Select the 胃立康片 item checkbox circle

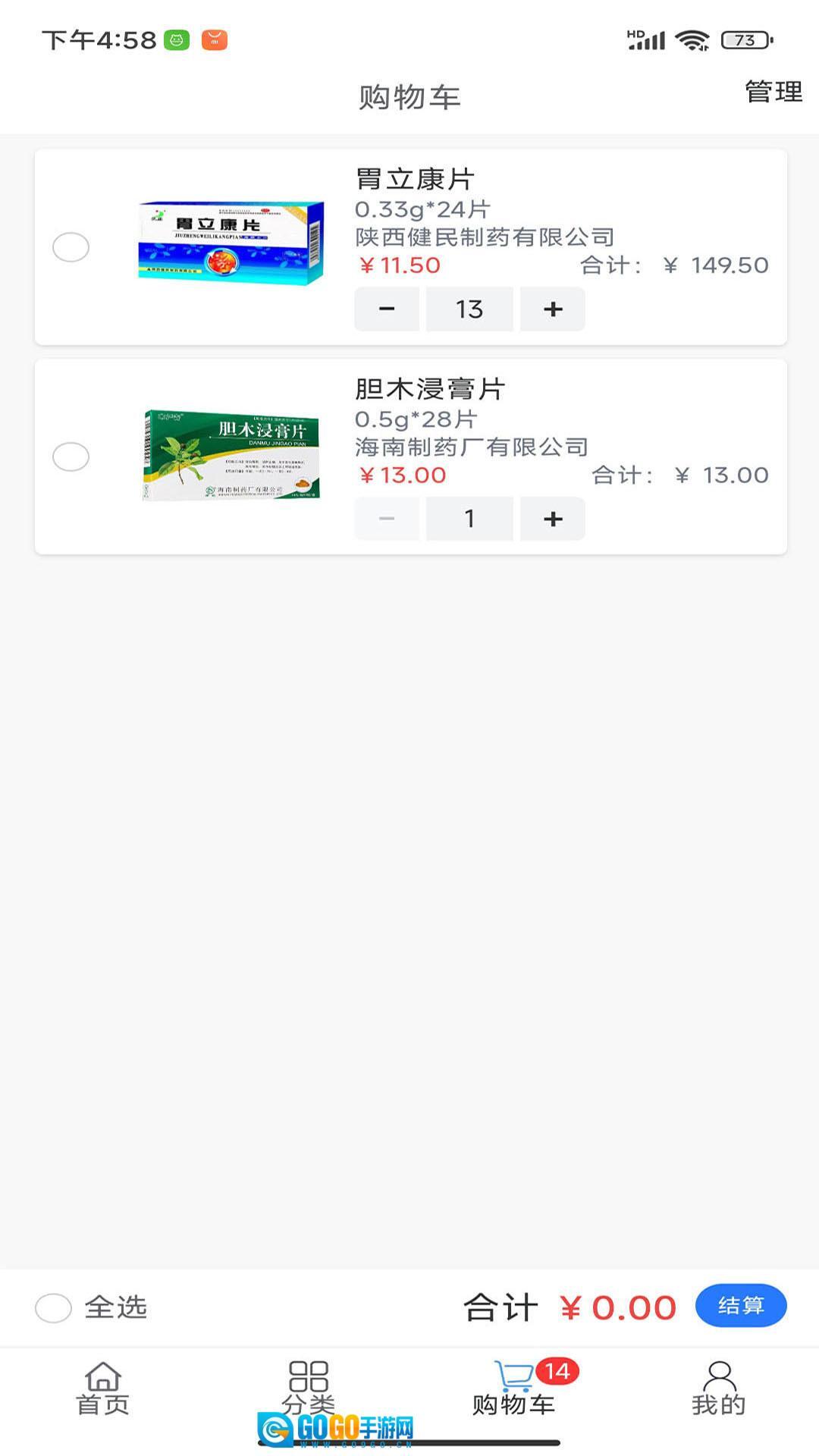click(x=71, y=246)
